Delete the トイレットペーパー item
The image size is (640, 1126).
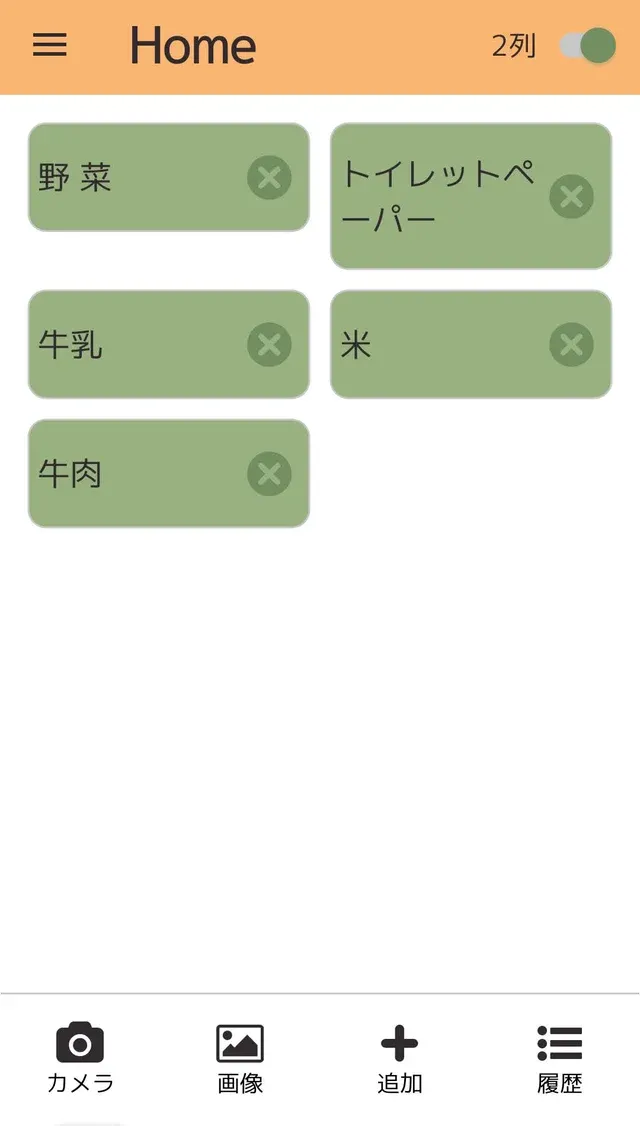click(x=571, y=197)
